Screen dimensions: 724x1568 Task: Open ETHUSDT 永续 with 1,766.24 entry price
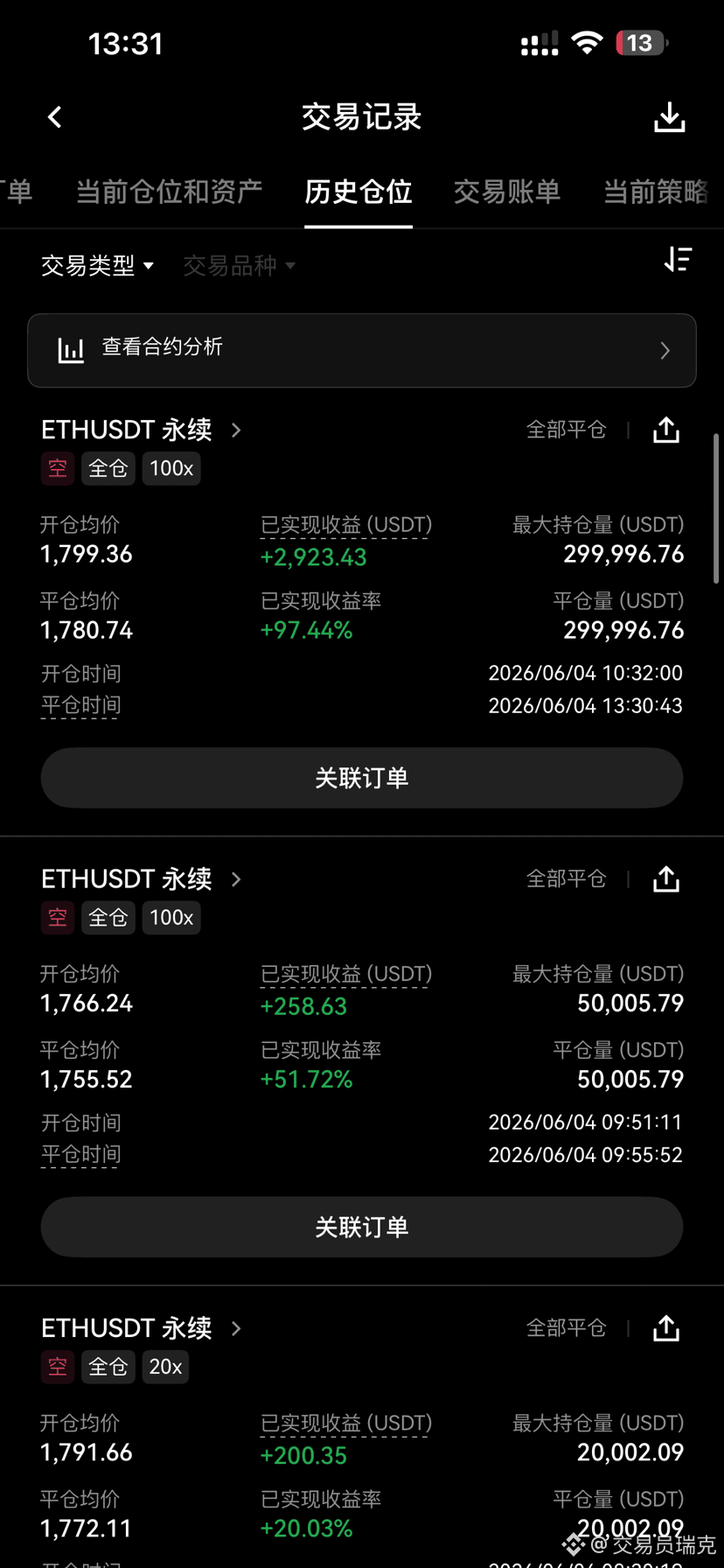pos(142,878)
